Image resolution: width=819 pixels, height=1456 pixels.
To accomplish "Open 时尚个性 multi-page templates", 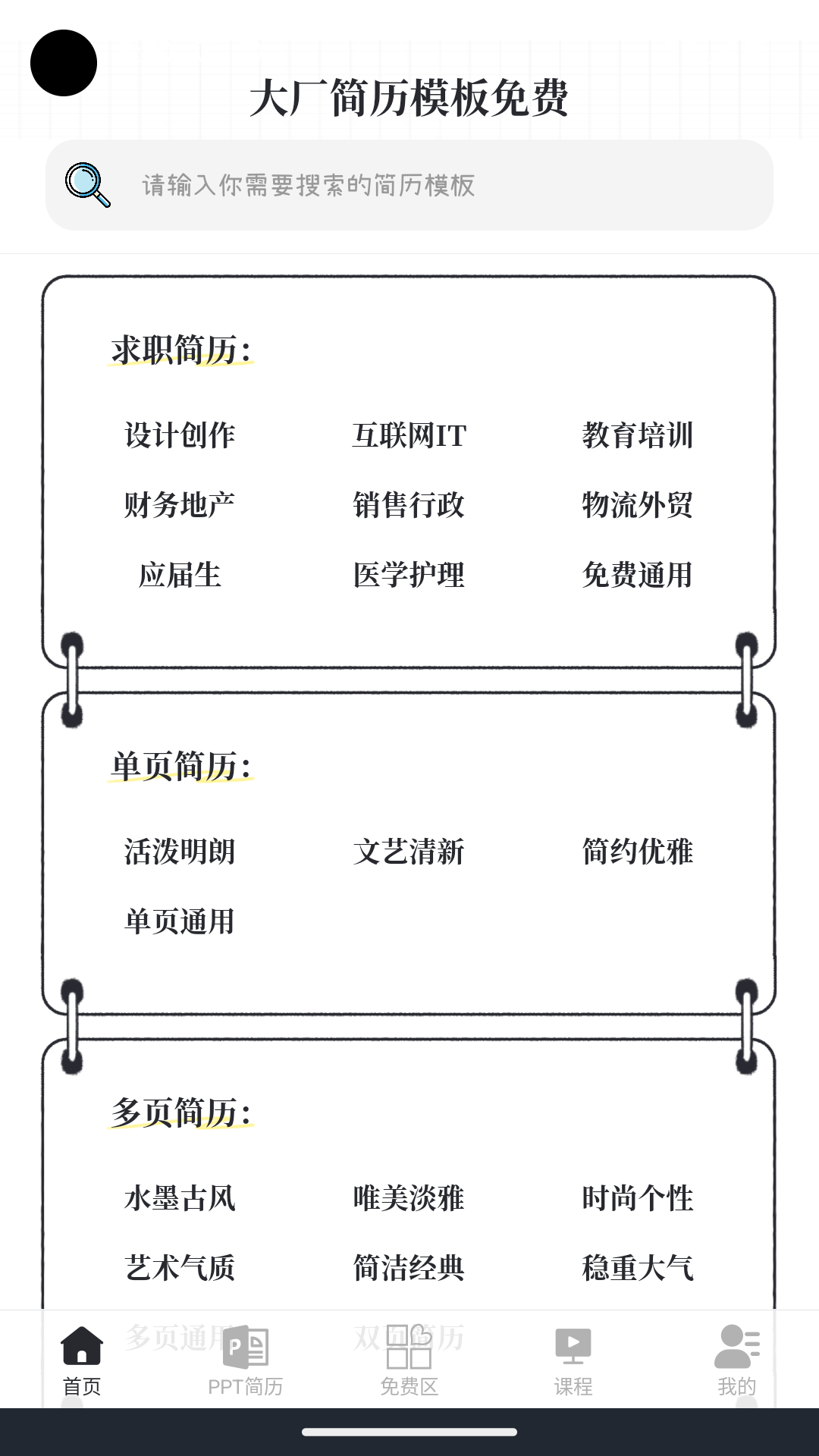I will click(x=637, y=1198).
